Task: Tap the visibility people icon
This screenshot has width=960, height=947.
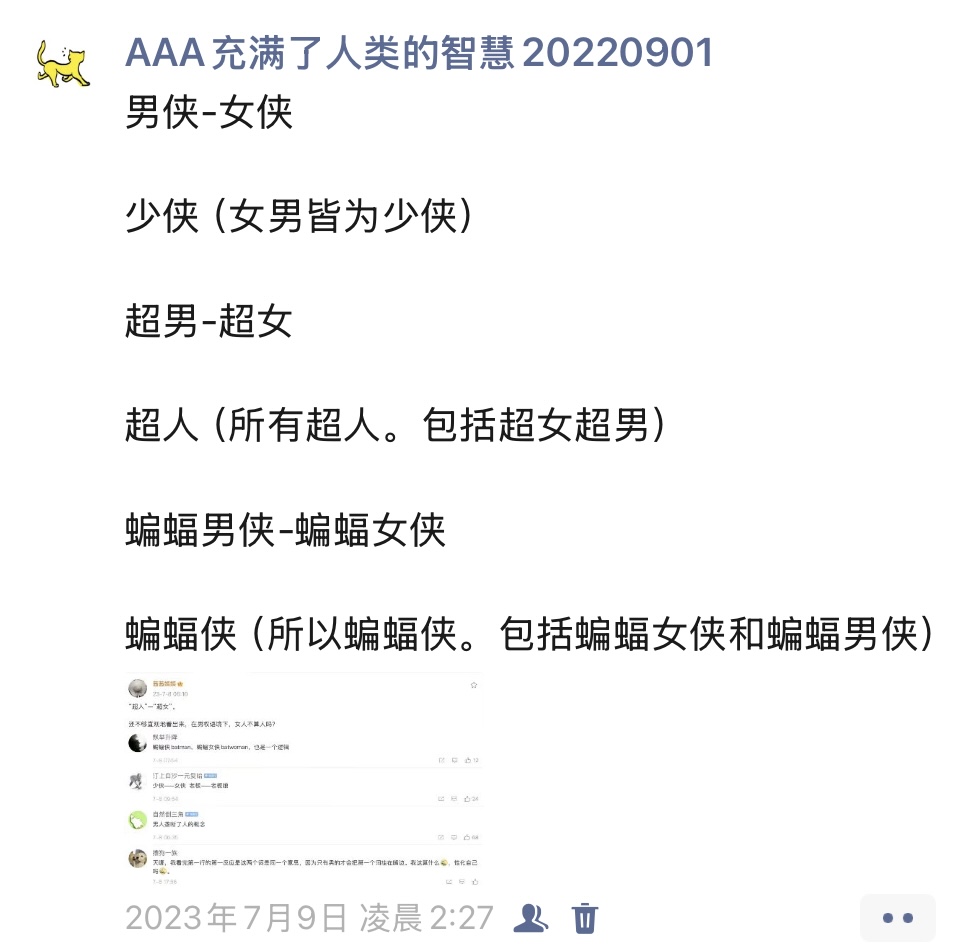Action: 530,917
